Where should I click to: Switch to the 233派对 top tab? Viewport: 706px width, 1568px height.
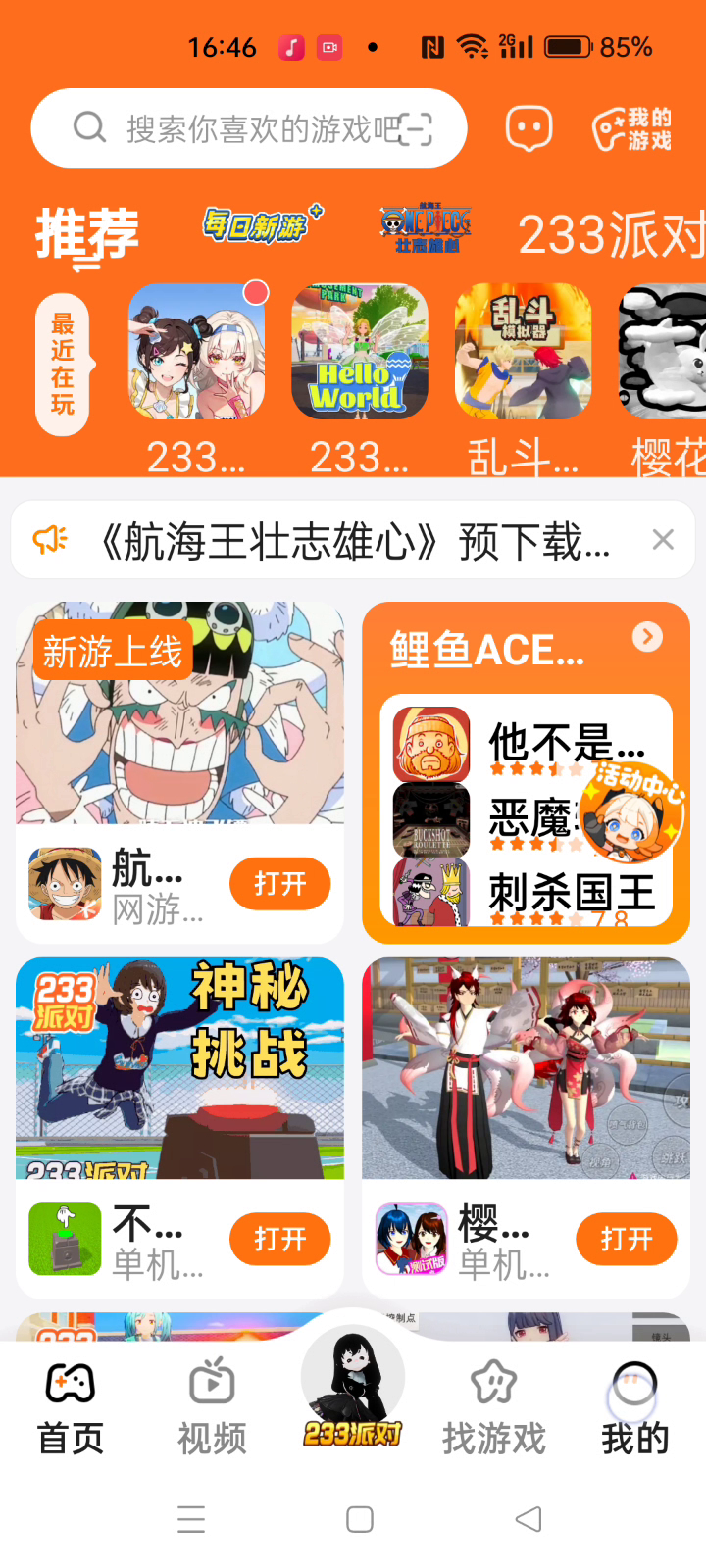pyautogui.click(x=610, y=235)
